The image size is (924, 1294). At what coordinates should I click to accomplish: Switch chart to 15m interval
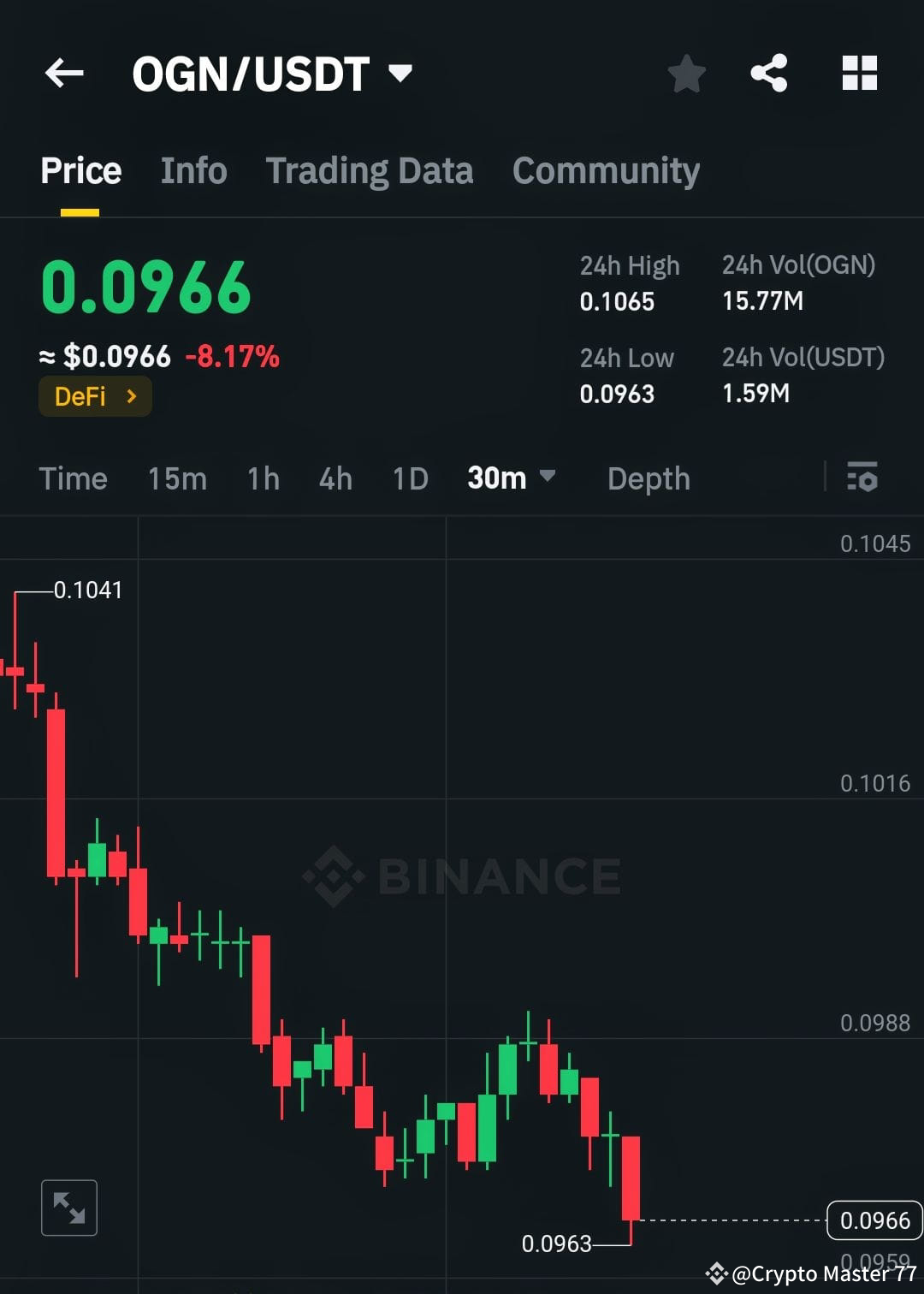[176, 478]
